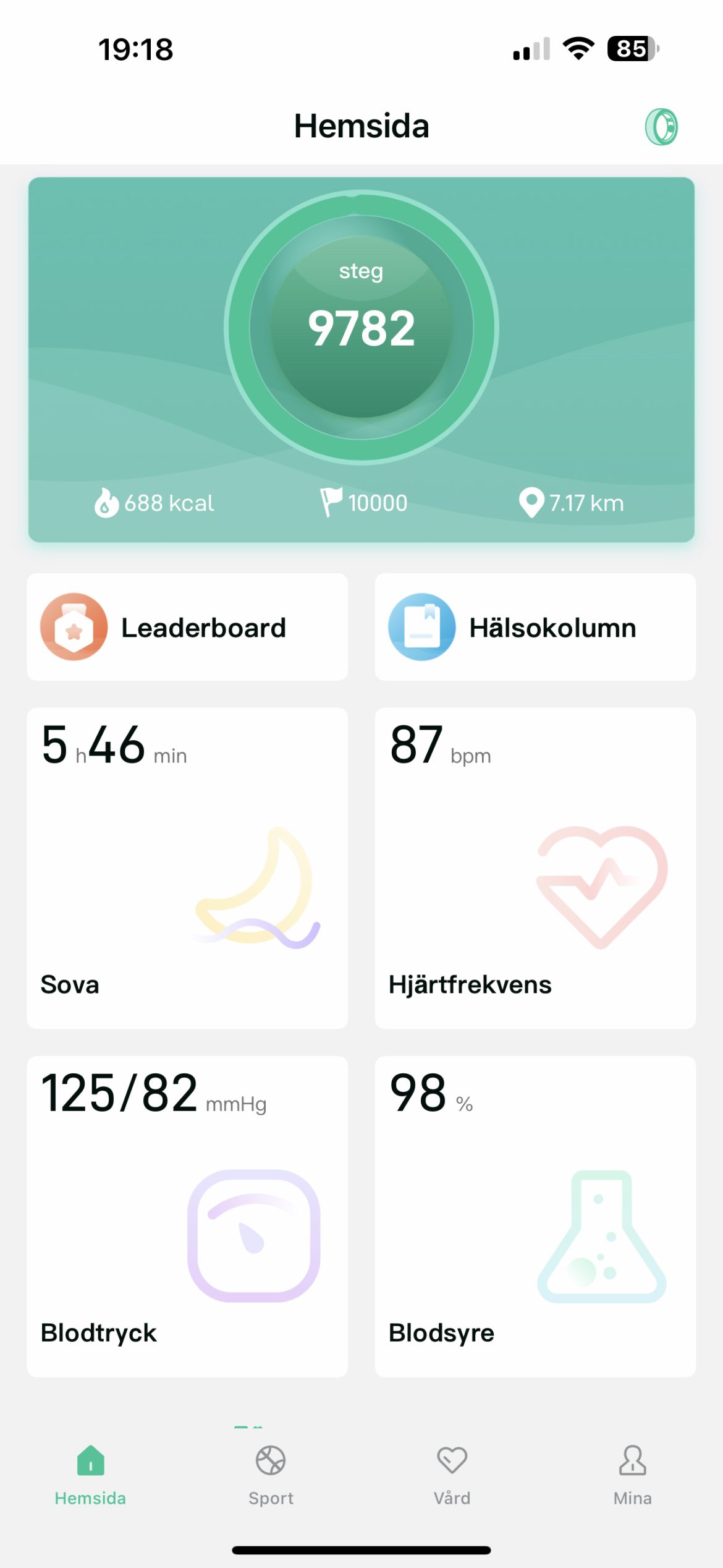The height and width of the screenshot is (1568, 723).
Task: Open Hälsokolumn health column
Action: (535, 627)
